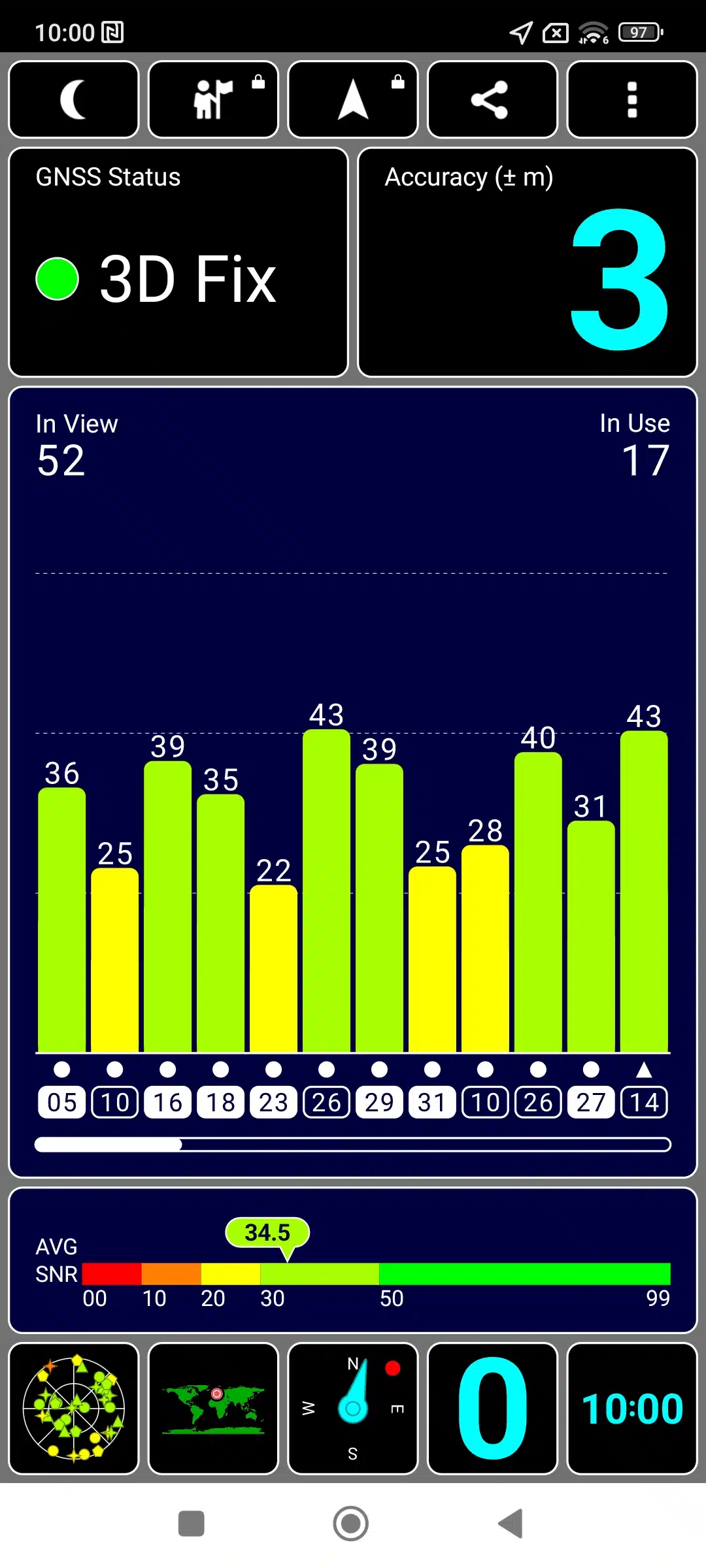Viewport: 706px width, 1568px height.
Task: Tap the AVG SNR panel
Action: click(x=353, y=1261)
